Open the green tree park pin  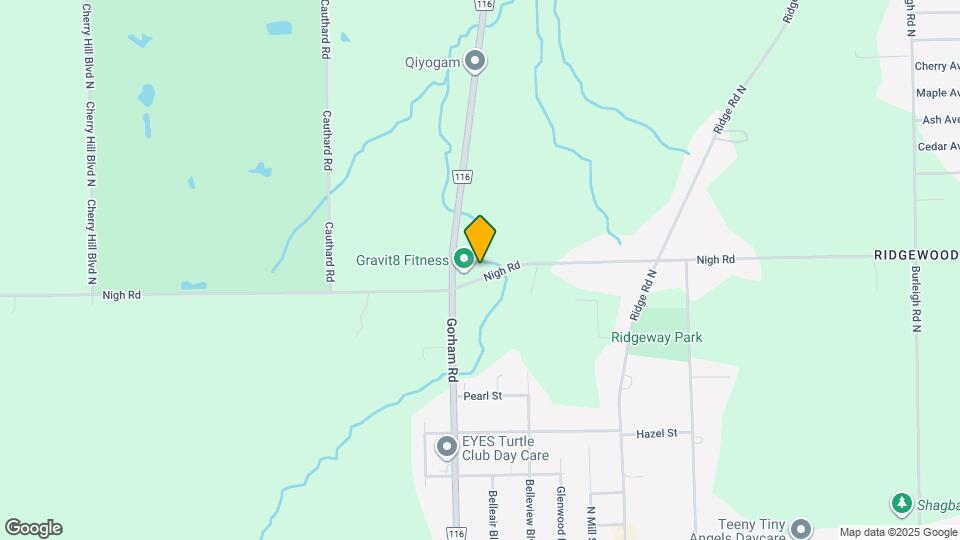[x=902, y=502]
